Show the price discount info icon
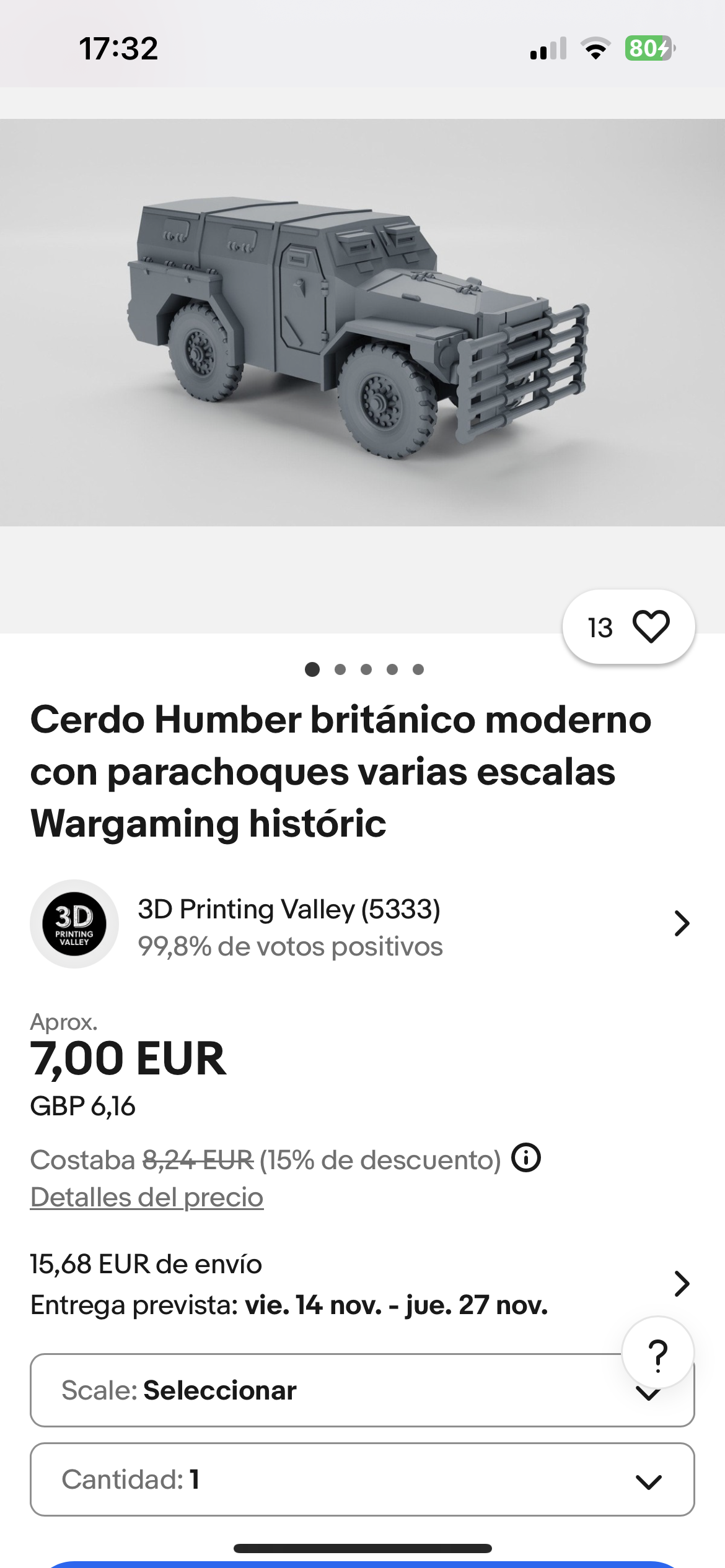This screenshot has width=725, height=1568. click(x=526, y=1158)
